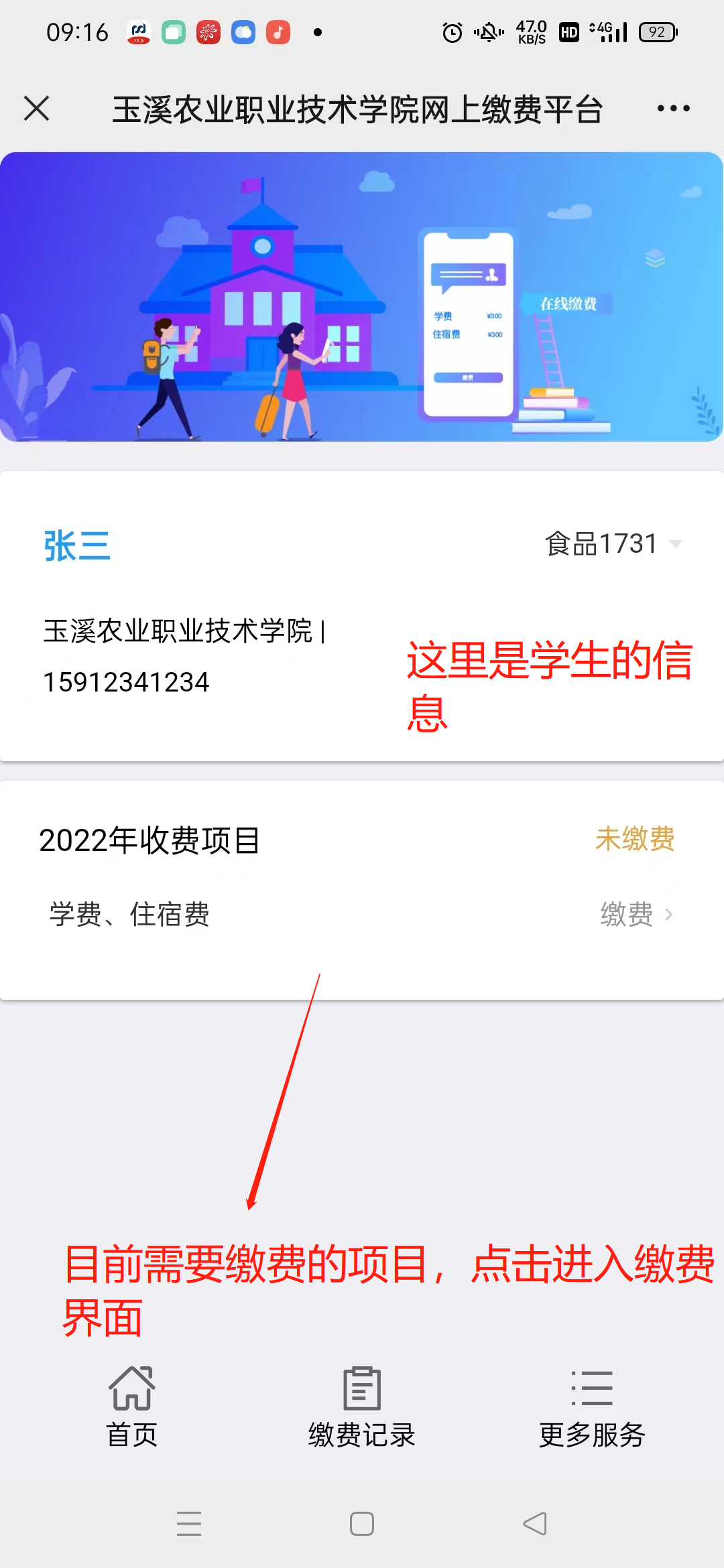Expand the 食品1731 class dropdown
Screen dimensions: 724x1568
(613, 544)
